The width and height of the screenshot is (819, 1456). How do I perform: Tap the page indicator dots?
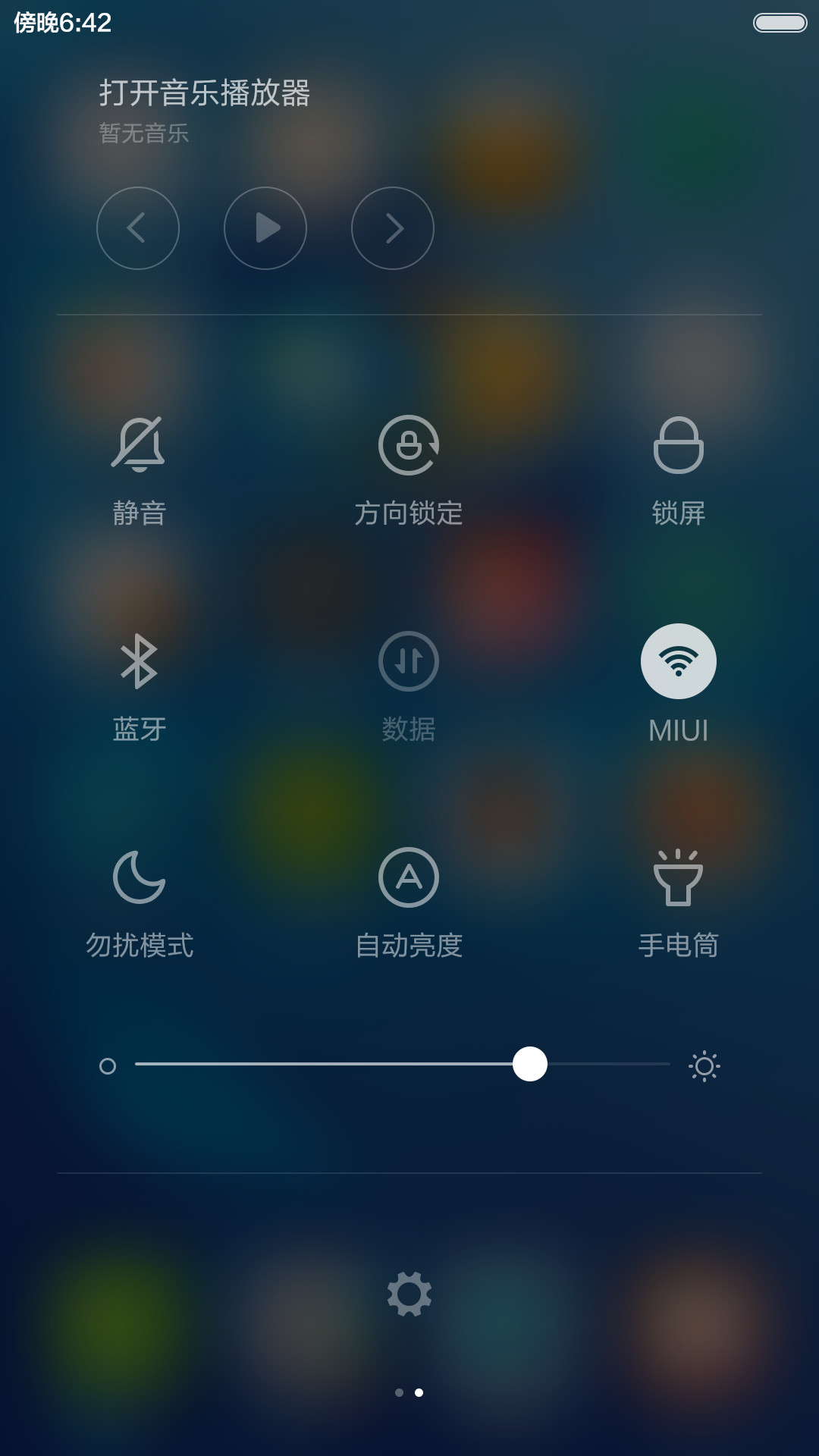click(x=409, y=1392)
